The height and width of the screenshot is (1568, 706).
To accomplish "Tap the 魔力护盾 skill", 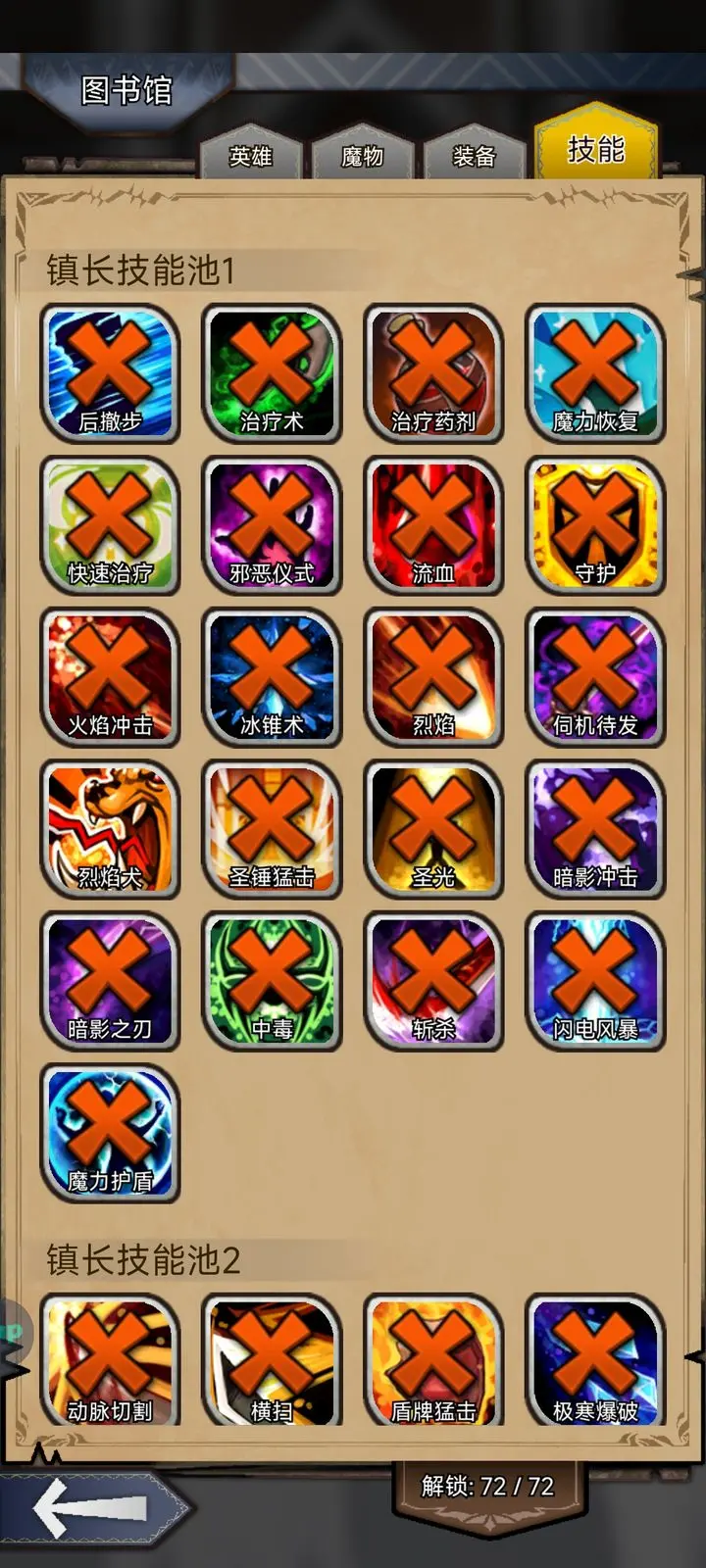I will 110,1133.
